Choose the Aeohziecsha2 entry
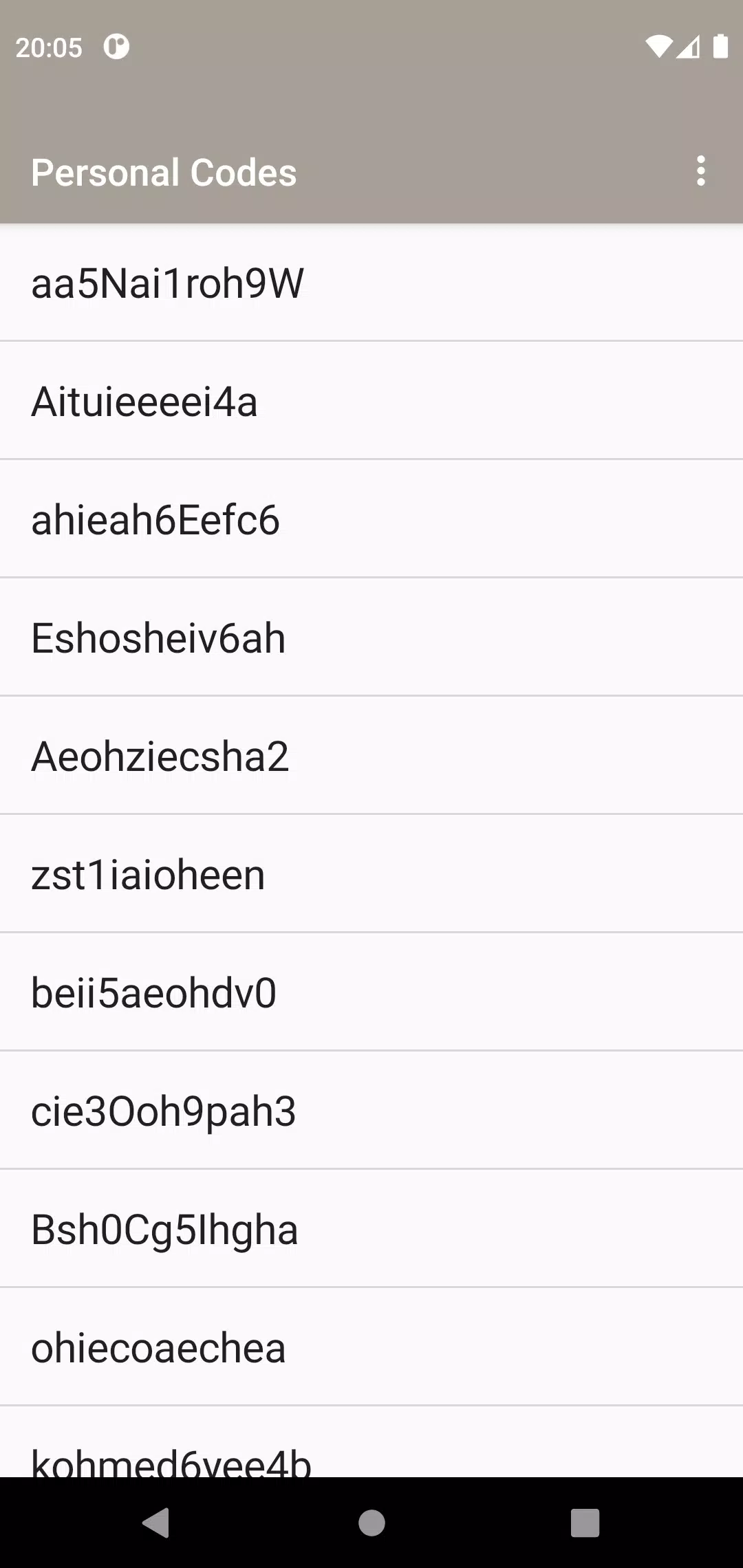This screenshot has height=1568, width=743. [x=160, y=756]
